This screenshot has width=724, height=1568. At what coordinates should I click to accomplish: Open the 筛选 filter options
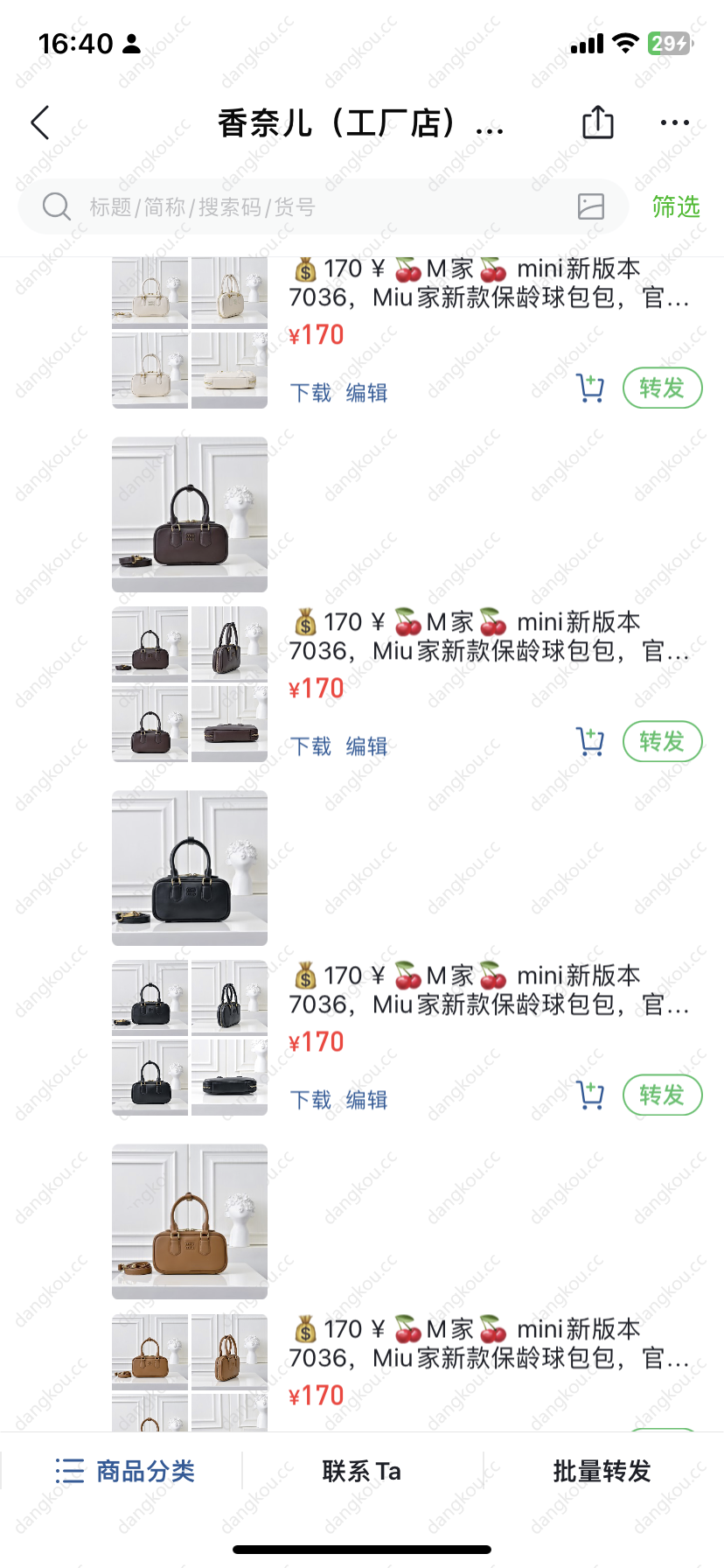[x=676, y=206]
